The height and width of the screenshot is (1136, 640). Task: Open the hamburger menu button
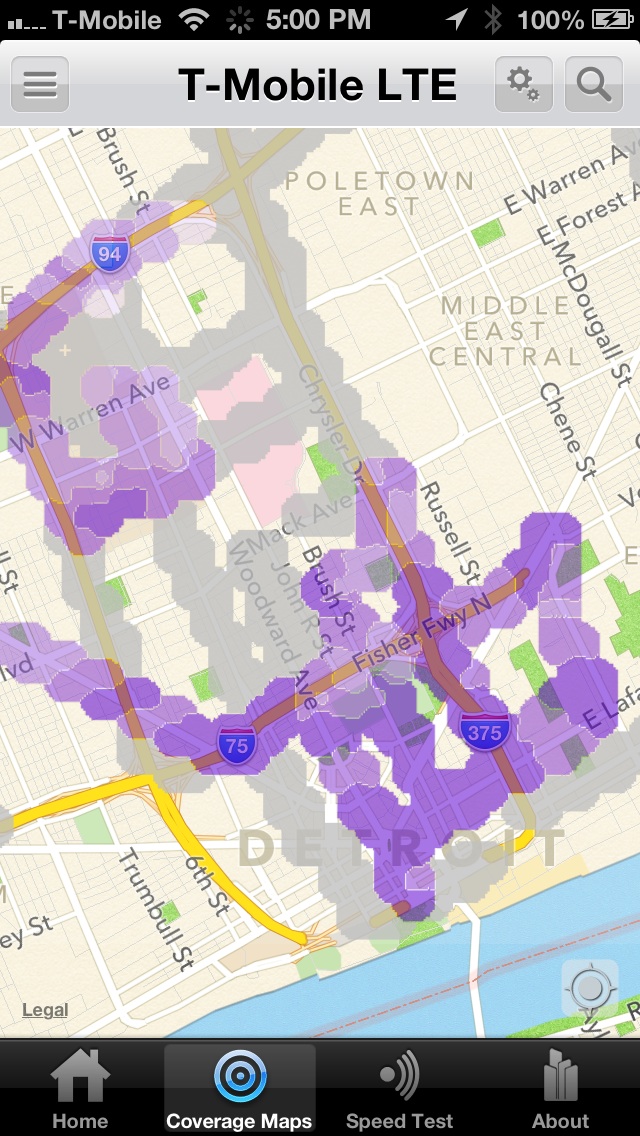tap(40, 84)
